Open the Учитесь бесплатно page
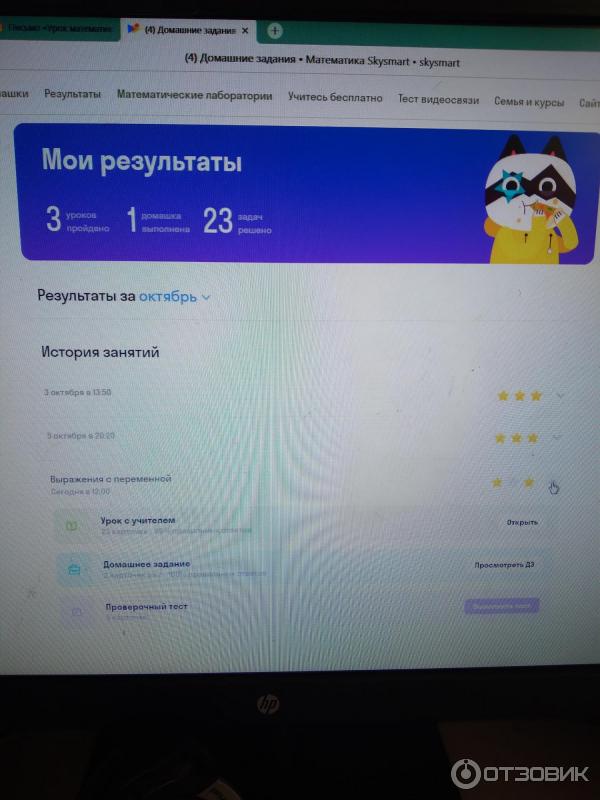Screen dimensions: 600x800 click(335, 98)
